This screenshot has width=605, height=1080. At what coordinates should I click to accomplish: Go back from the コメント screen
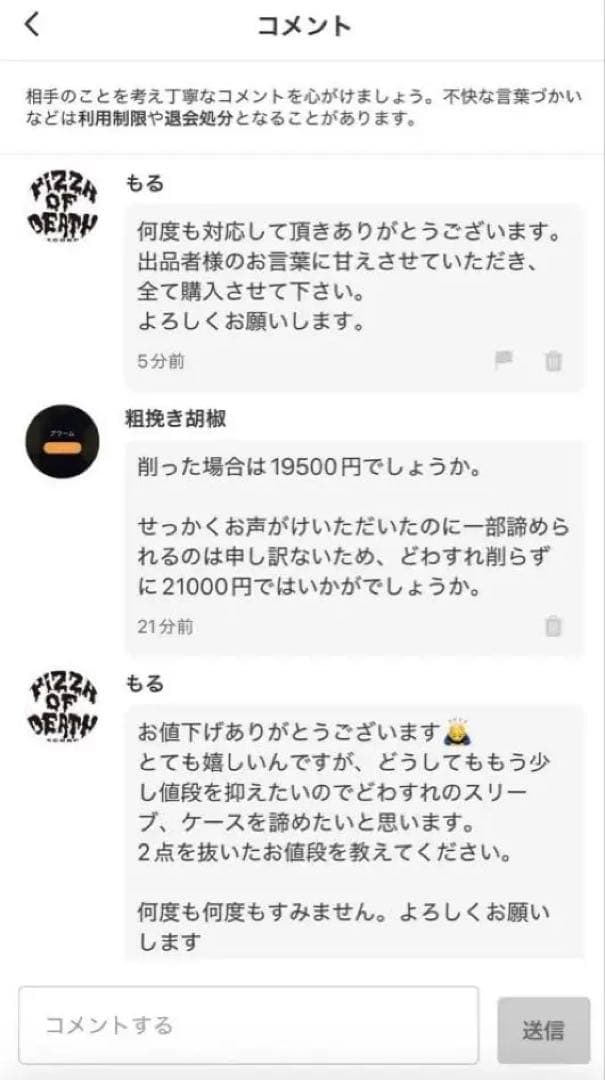(32, 25)
